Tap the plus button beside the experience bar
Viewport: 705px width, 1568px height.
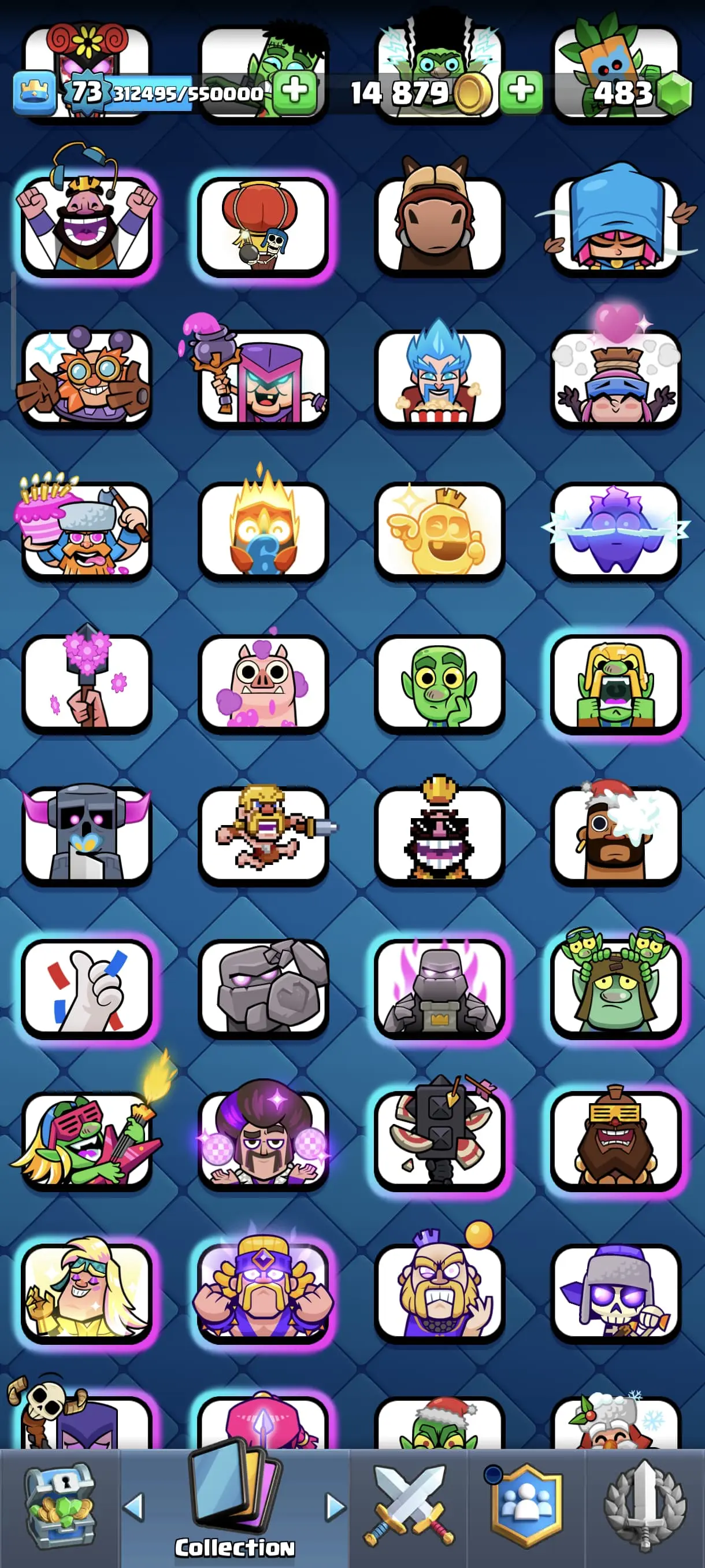[294, 91]
